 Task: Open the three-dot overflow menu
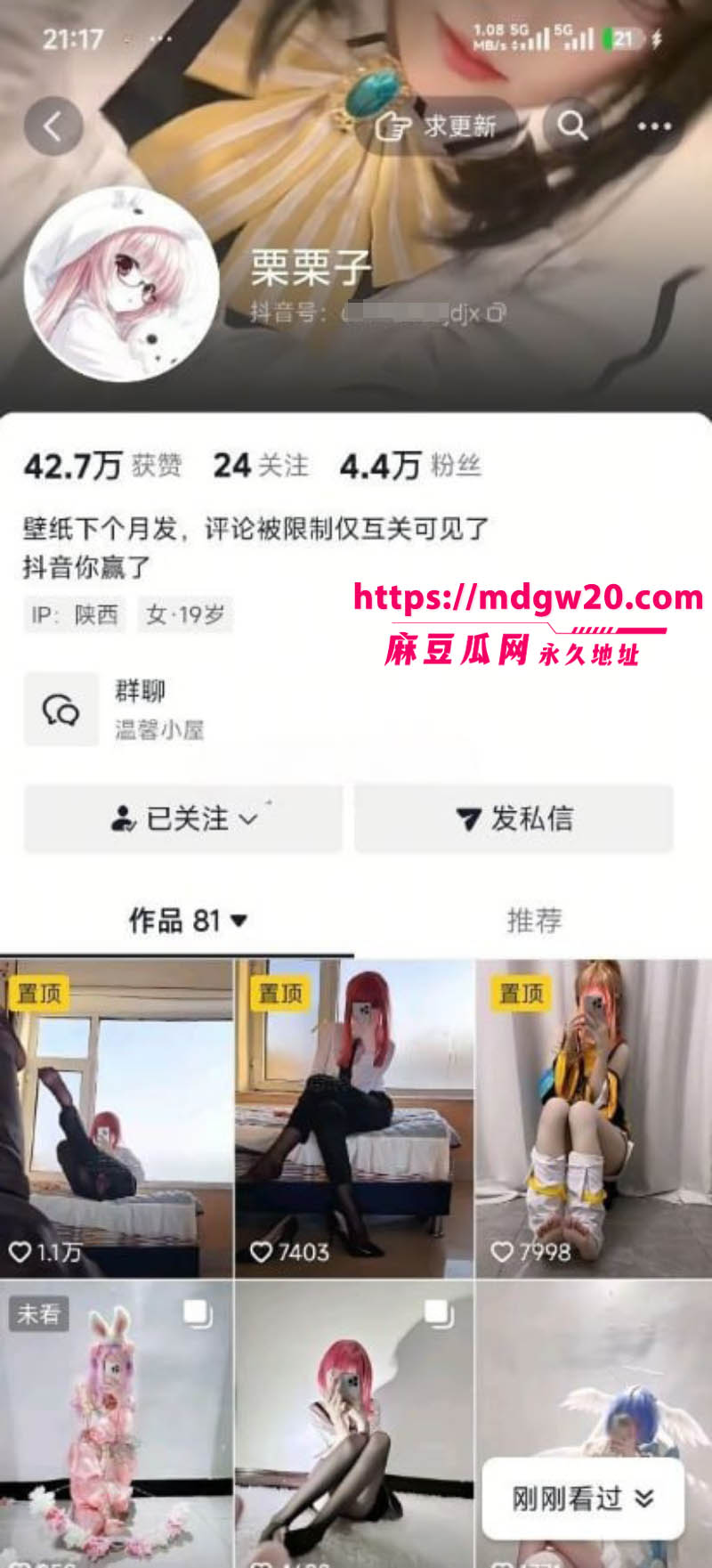pos(654,126)
